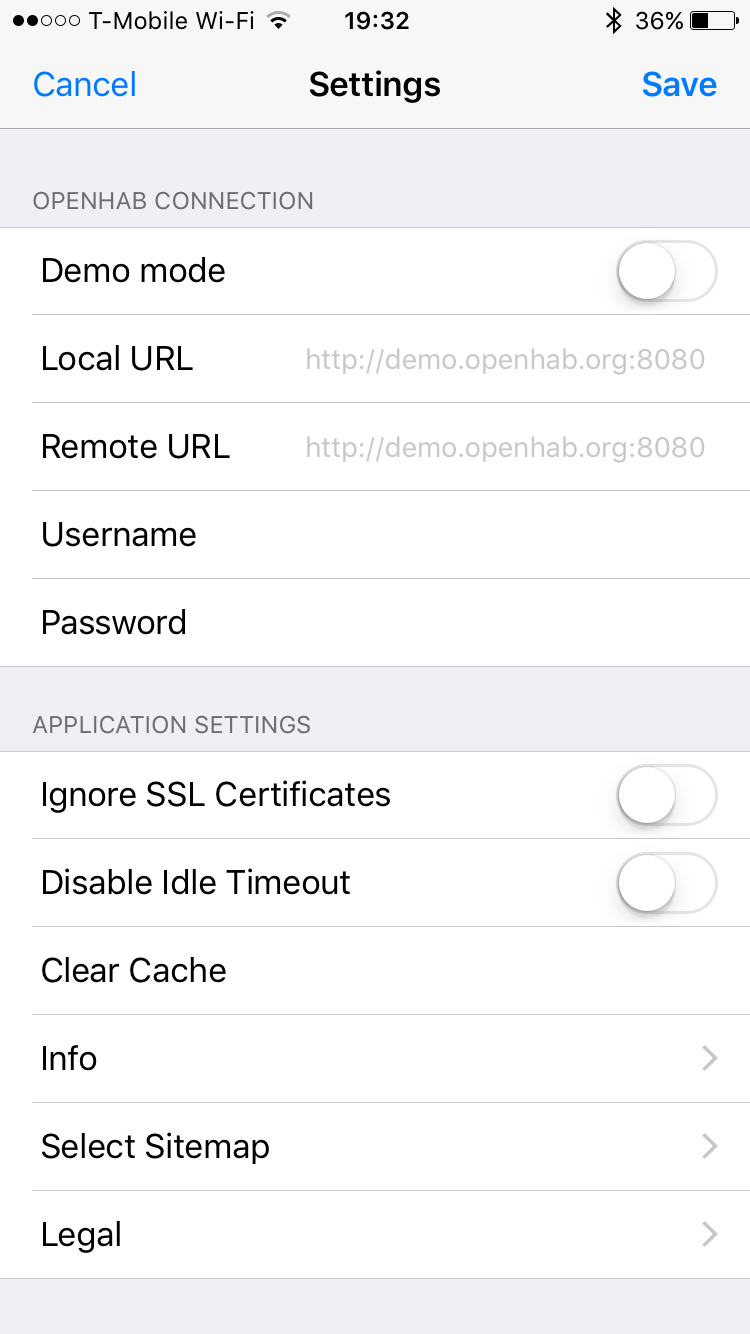Save the settings
The height and width of the screenshot is (1334, 750).
point(679,85)
